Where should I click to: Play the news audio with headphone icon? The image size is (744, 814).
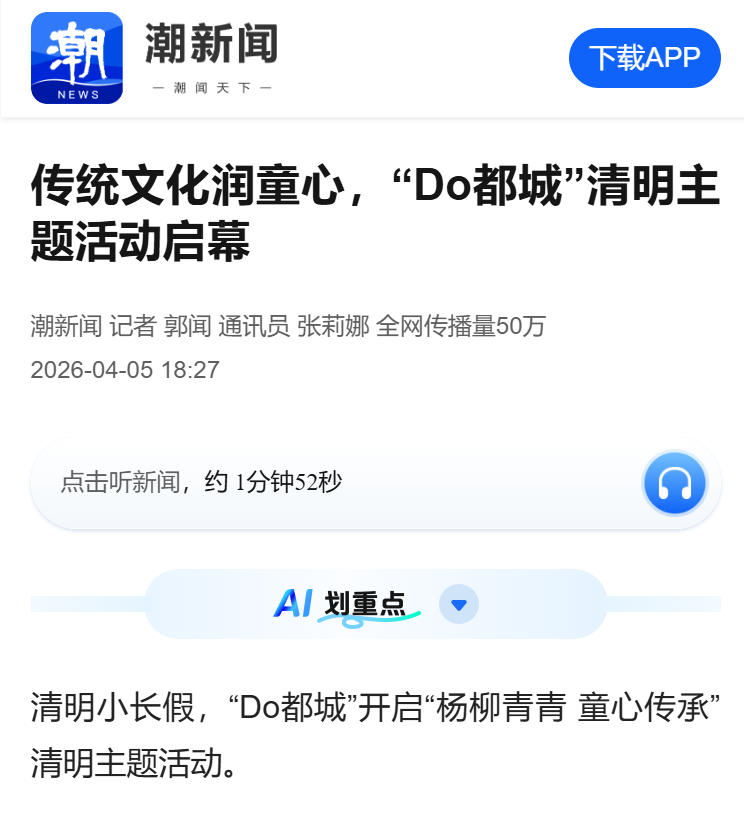[675, 483]
